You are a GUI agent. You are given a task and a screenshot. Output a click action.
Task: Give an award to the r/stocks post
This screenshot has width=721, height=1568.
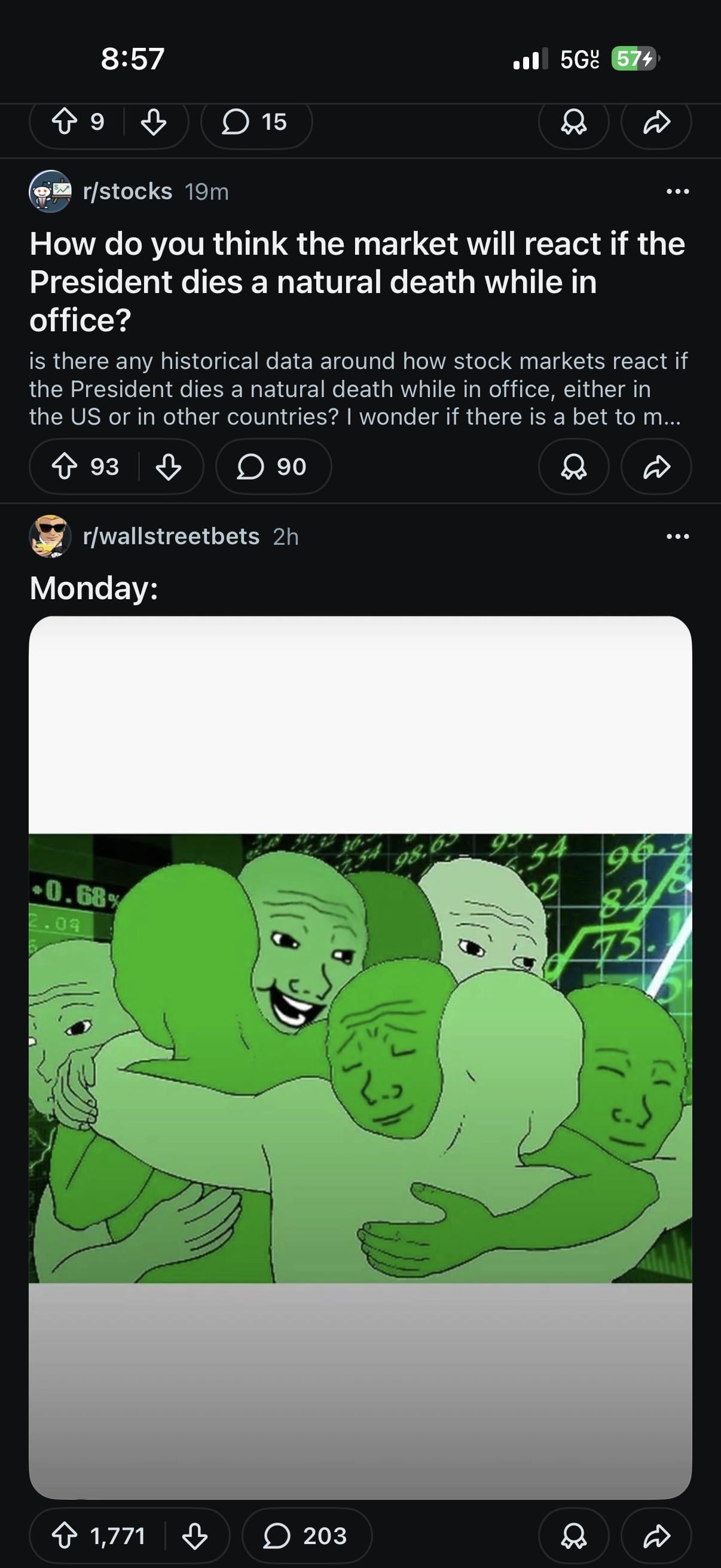[573, 467]
